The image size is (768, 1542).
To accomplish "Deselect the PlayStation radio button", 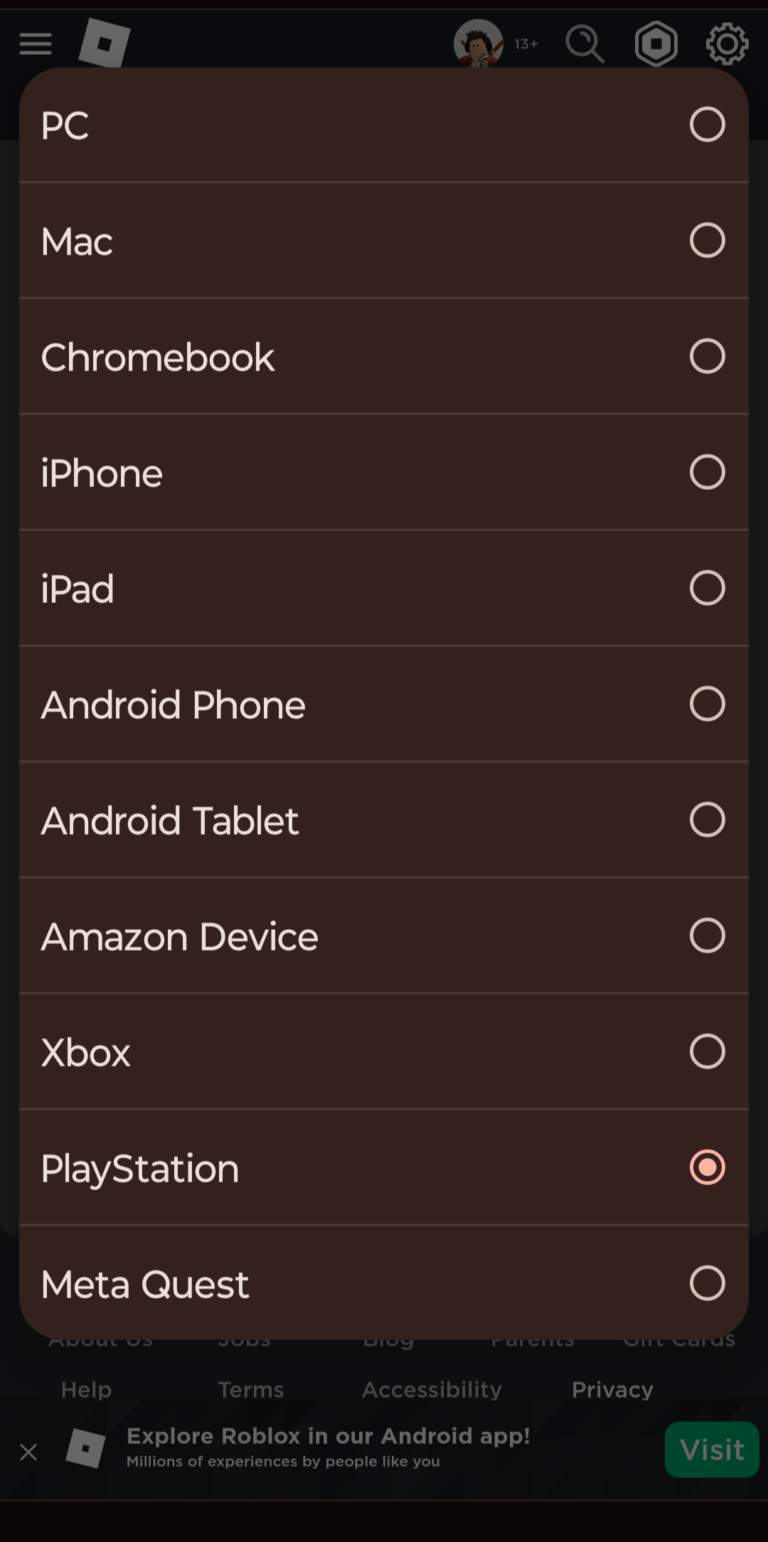I will tap(707, 1167).
